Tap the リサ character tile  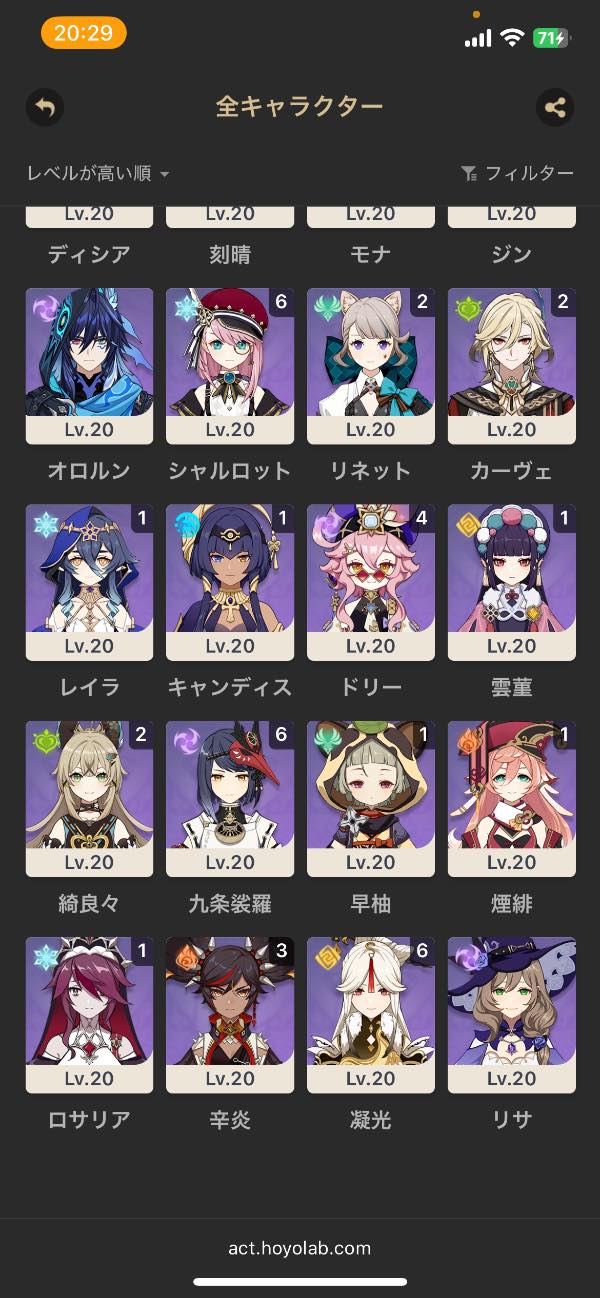click(x=512, y=1014)
